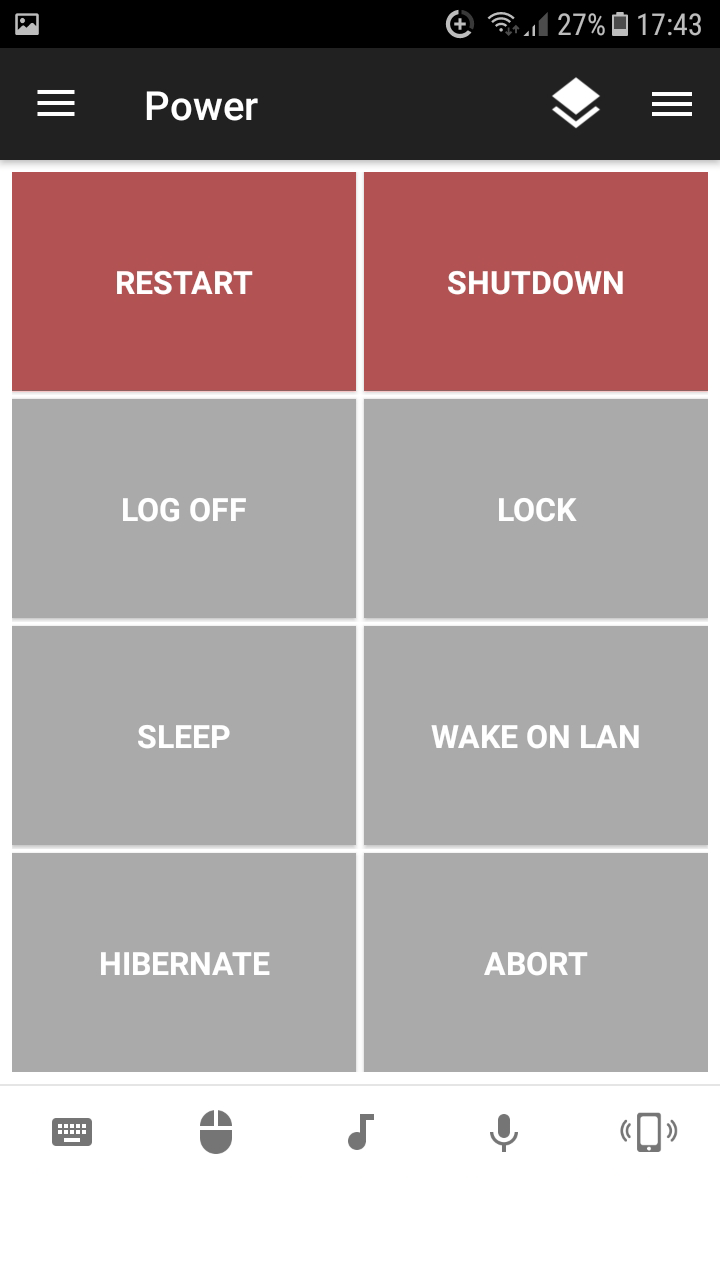Tap the Restart button
Screen dimensions: 720x1280
pos(184,282)
